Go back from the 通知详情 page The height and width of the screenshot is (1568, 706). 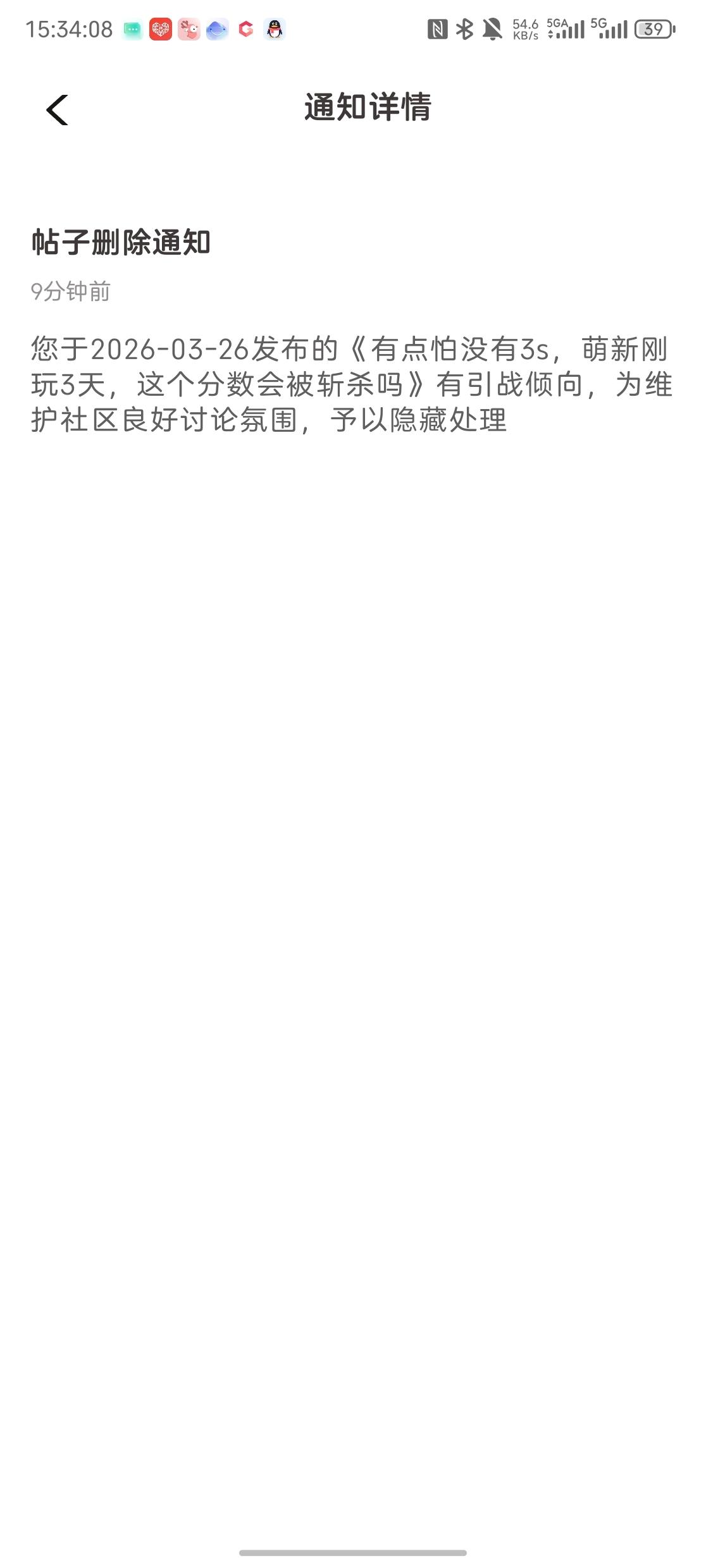tap(57, 110)
